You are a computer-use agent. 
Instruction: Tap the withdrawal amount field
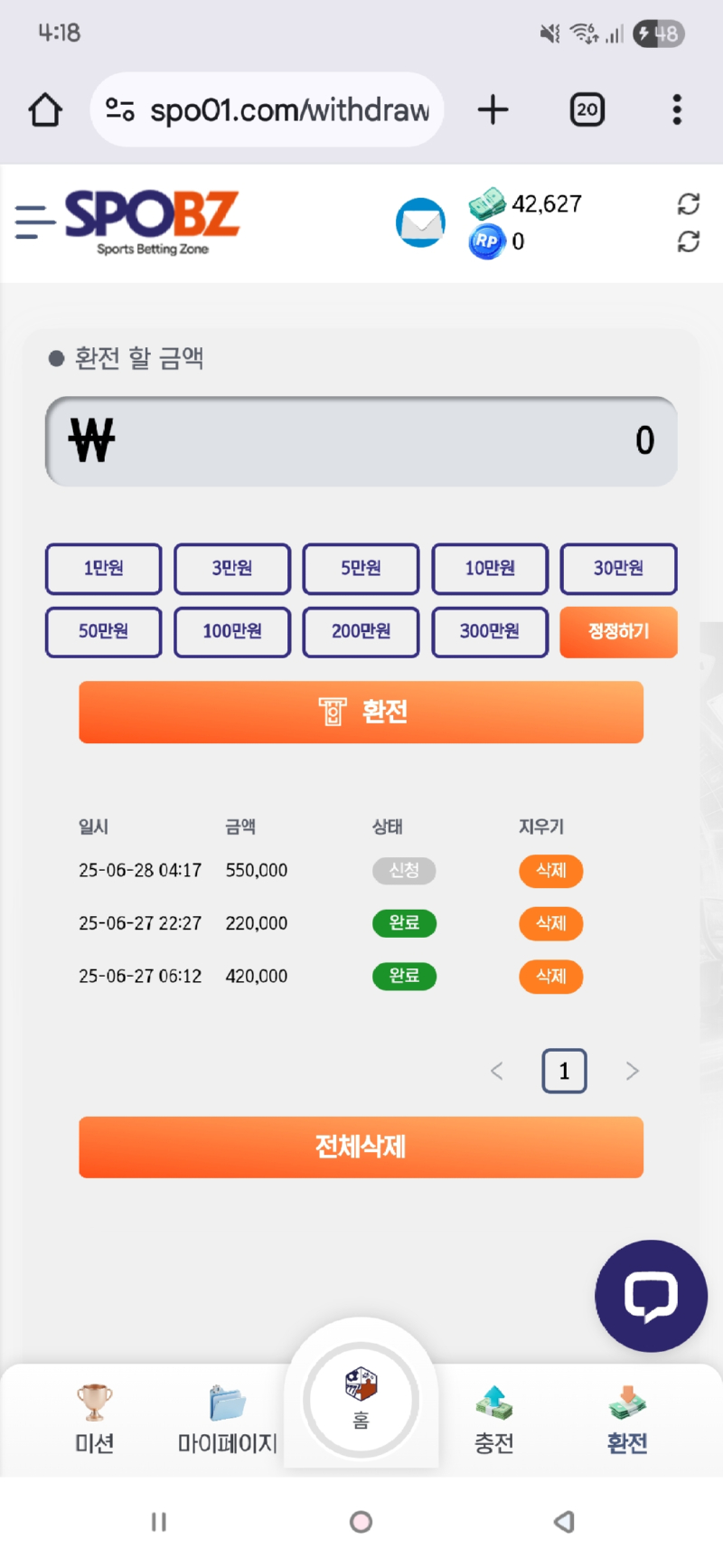361,441
